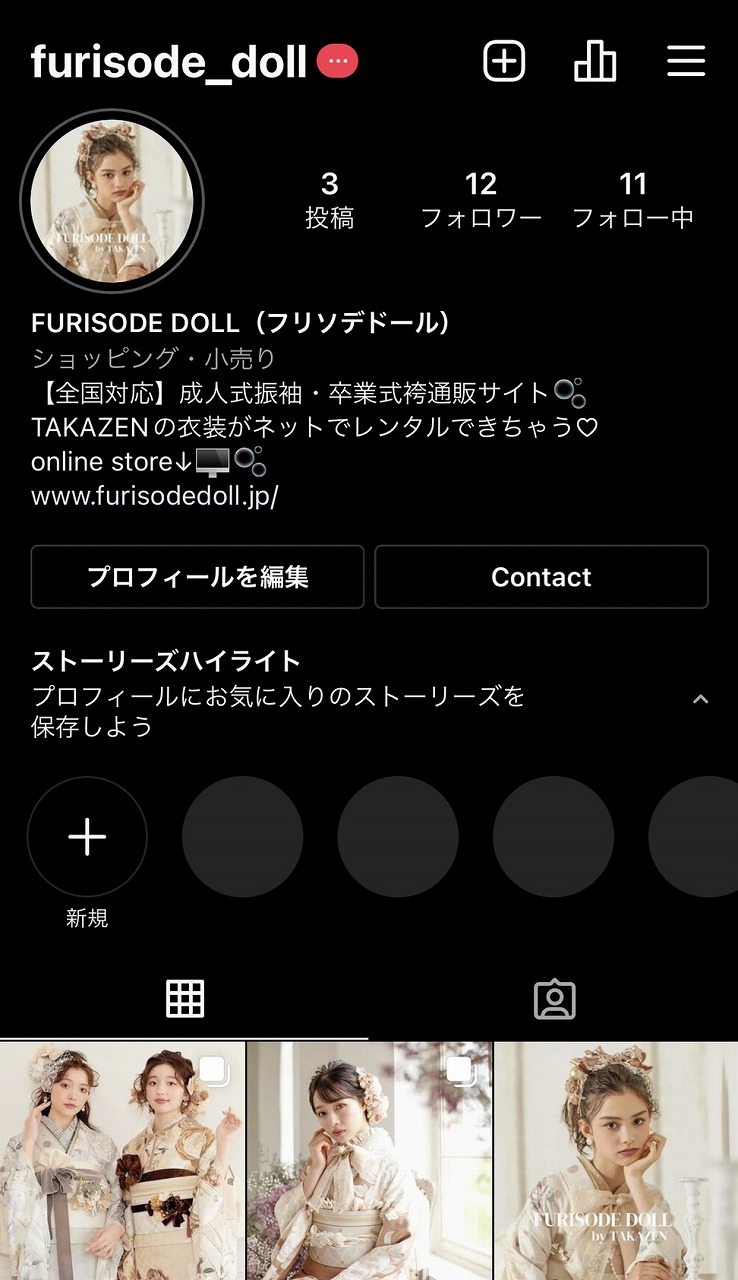This screenshot has width=738, height=1280.
Task: Open the create new post icon
Action: (504, 61)
